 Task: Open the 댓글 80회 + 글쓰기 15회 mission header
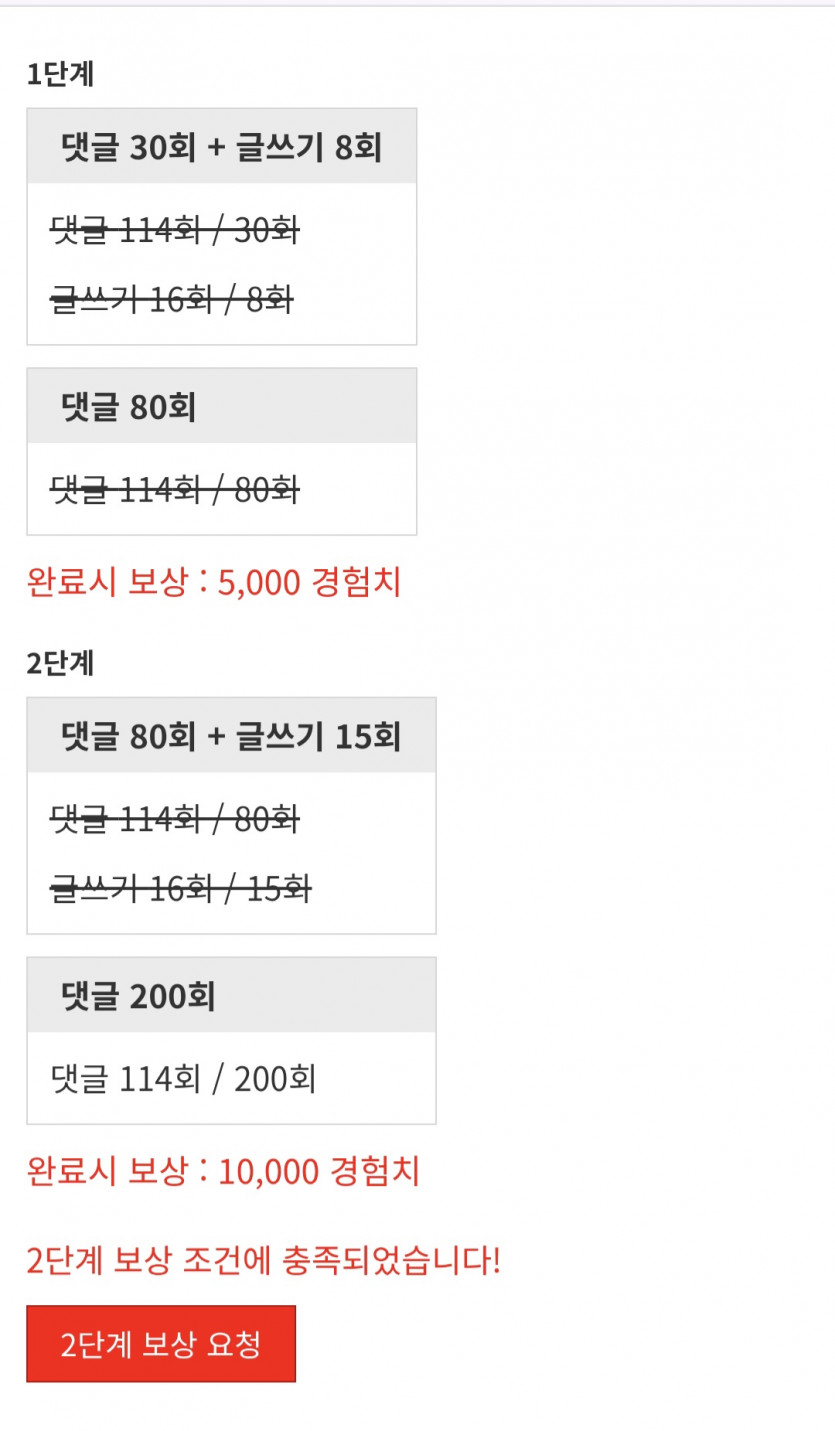tap(231, 734)
